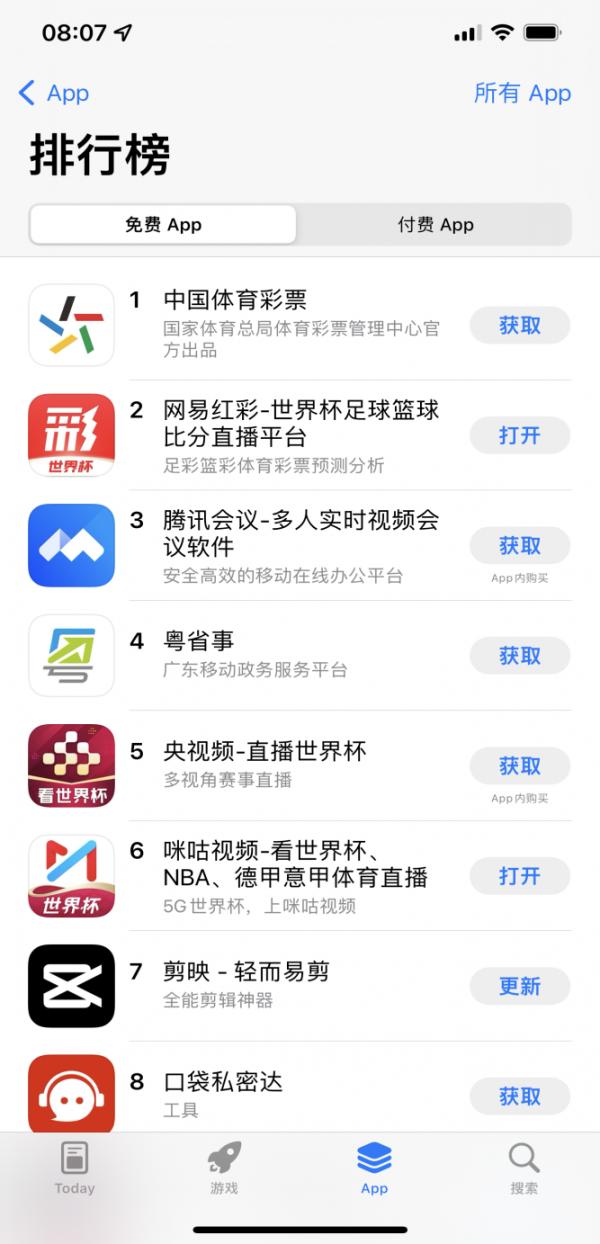Open the 剪映 listing

click(x=300, y=985)
